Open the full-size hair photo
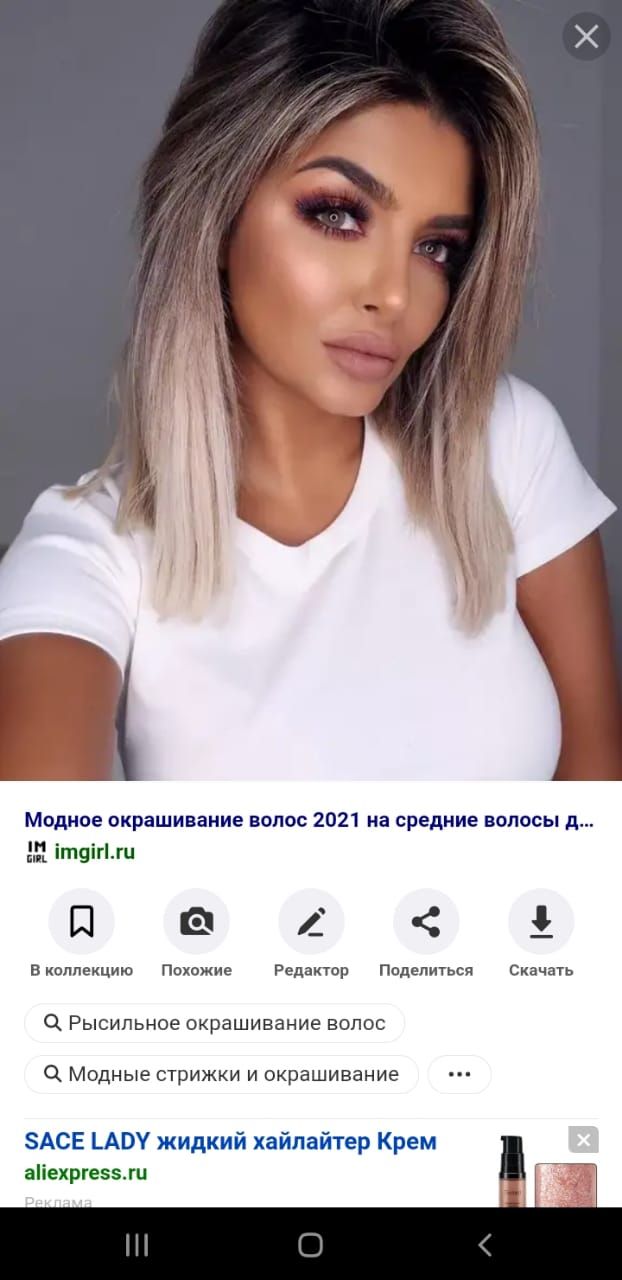 coord(311,390)
